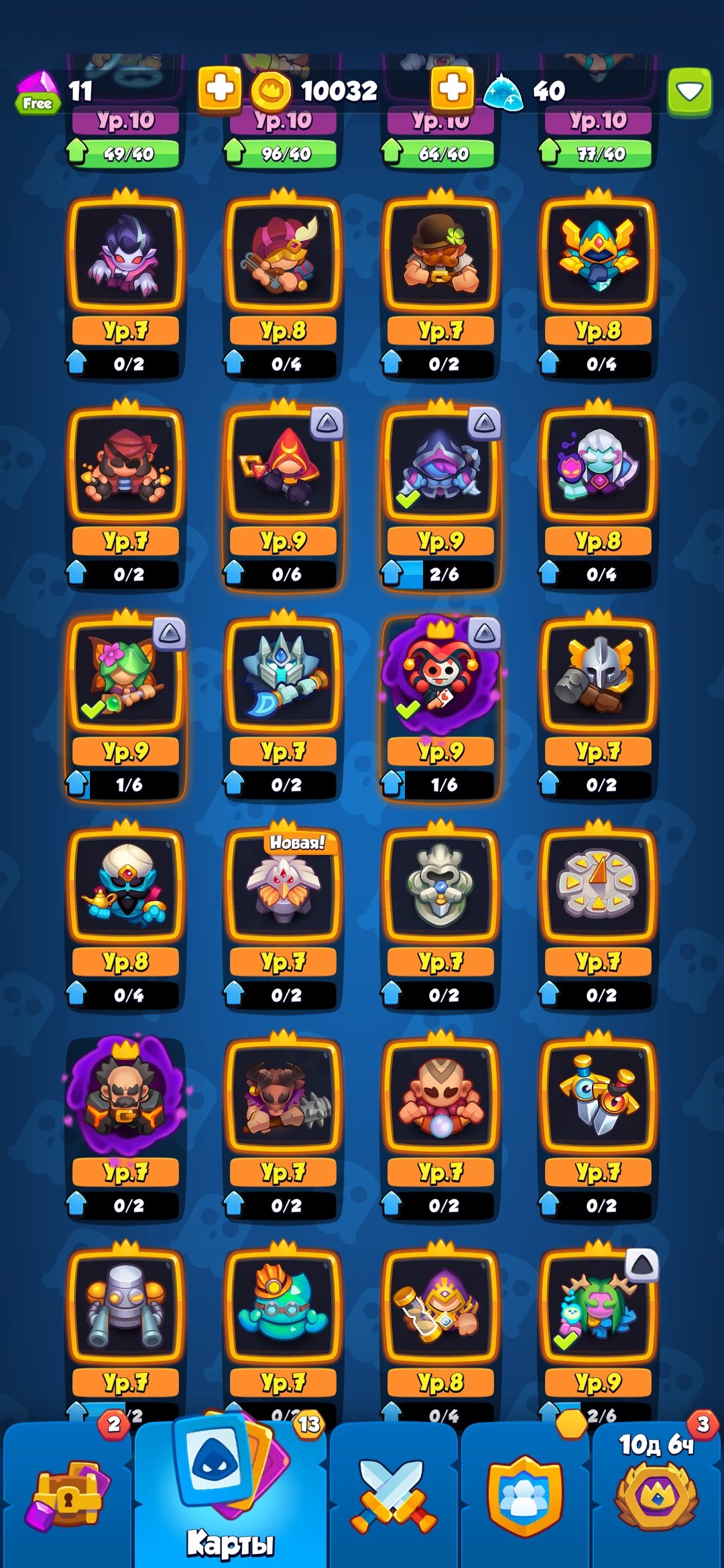The width and height of the screenshot is (724, 1568).
Task: Open the clan shield tab
Action: pos(525,1496)
